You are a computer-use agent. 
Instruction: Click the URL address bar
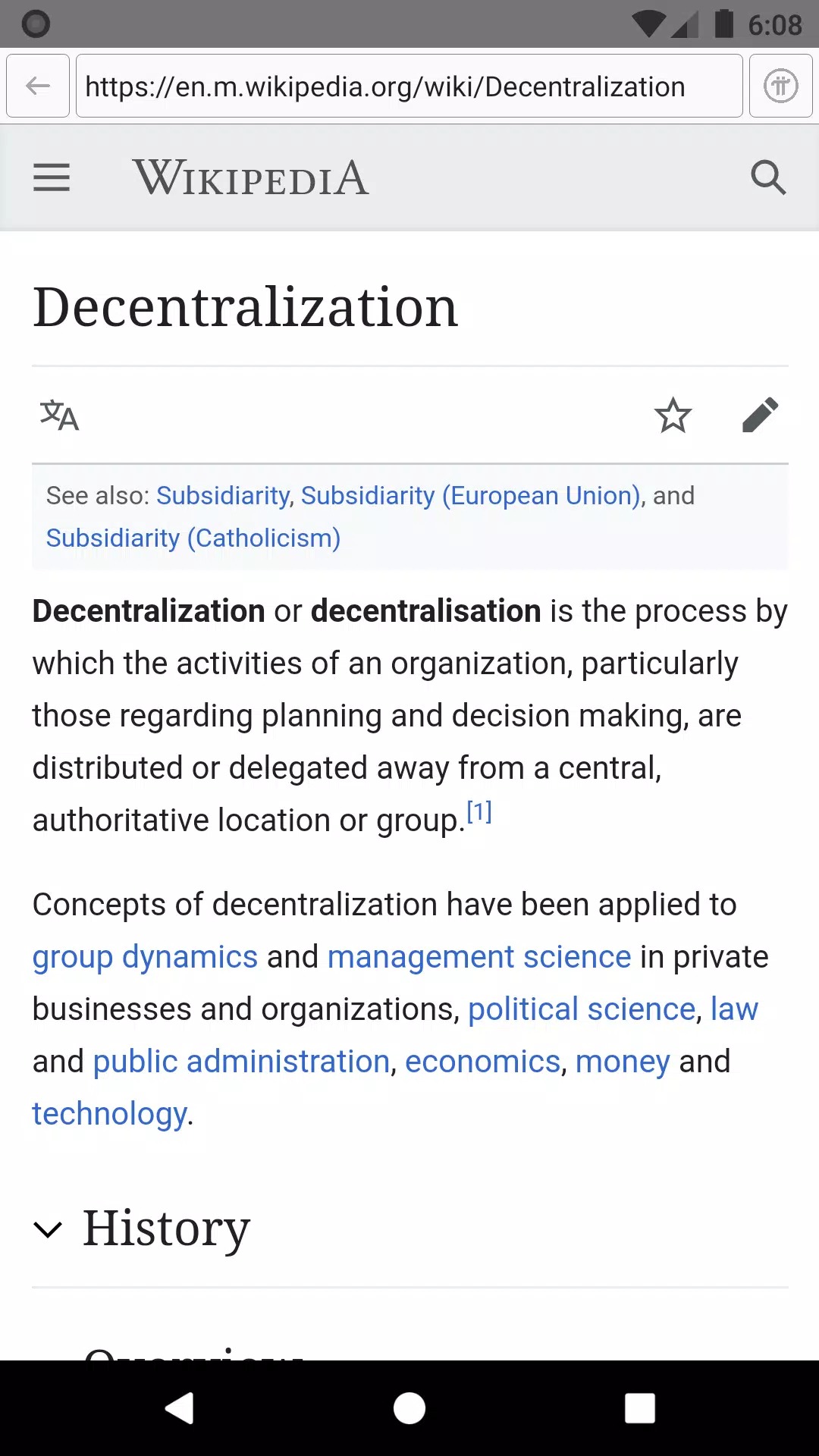pos(409,86)
